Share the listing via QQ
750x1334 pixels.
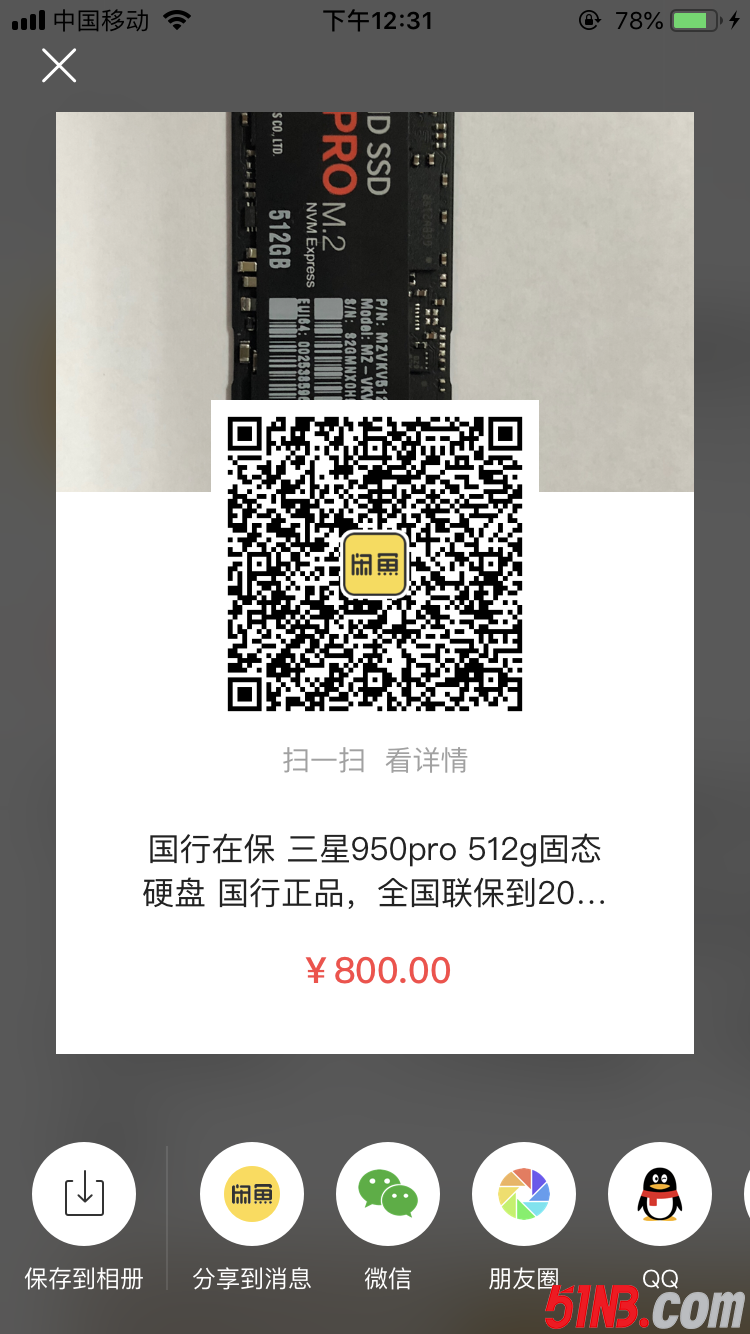(x=660, y=1194)
